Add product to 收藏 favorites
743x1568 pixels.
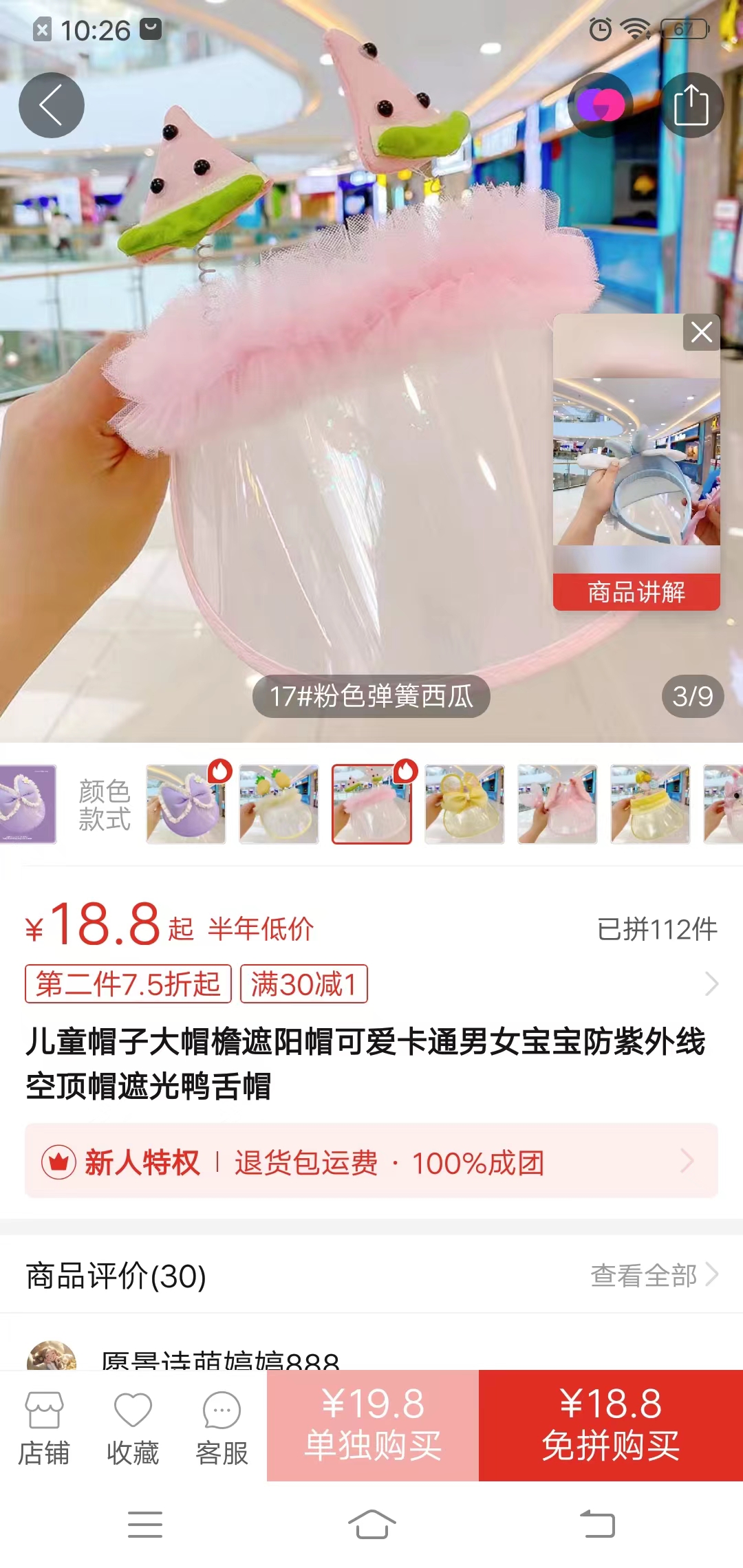[133, 1427]
